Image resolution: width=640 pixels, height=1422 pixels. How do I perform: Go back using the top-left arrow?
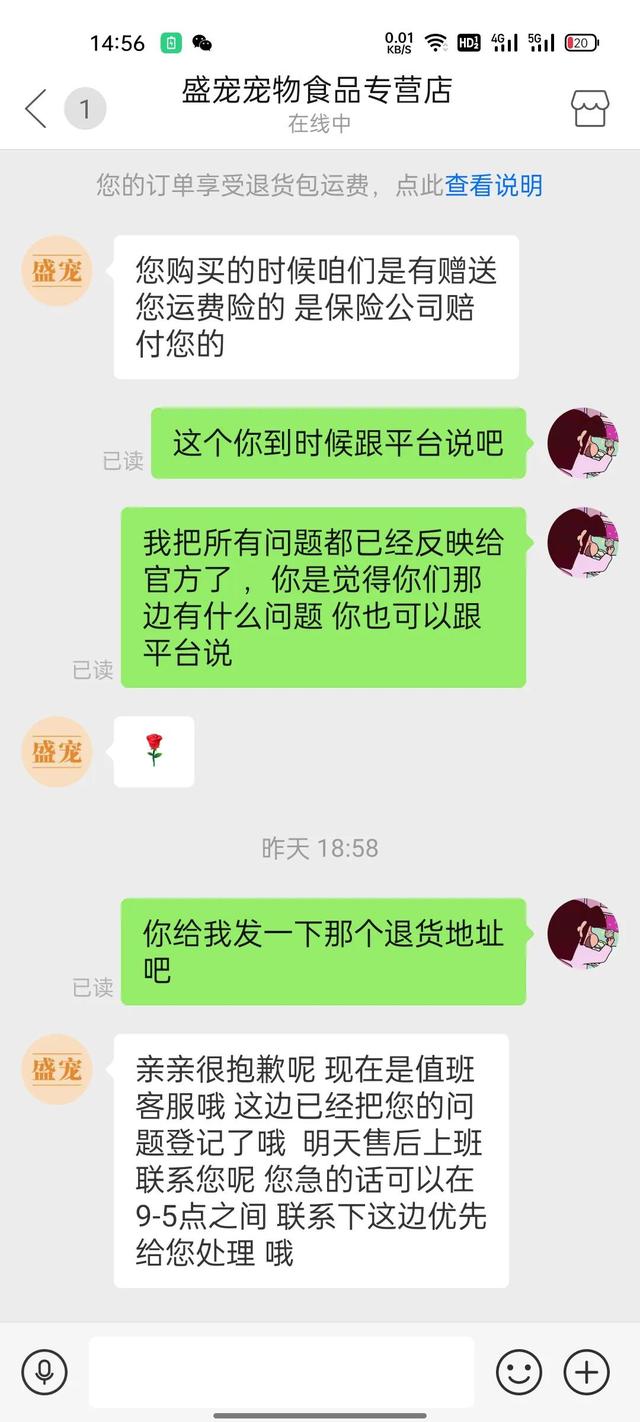point(36,108)
